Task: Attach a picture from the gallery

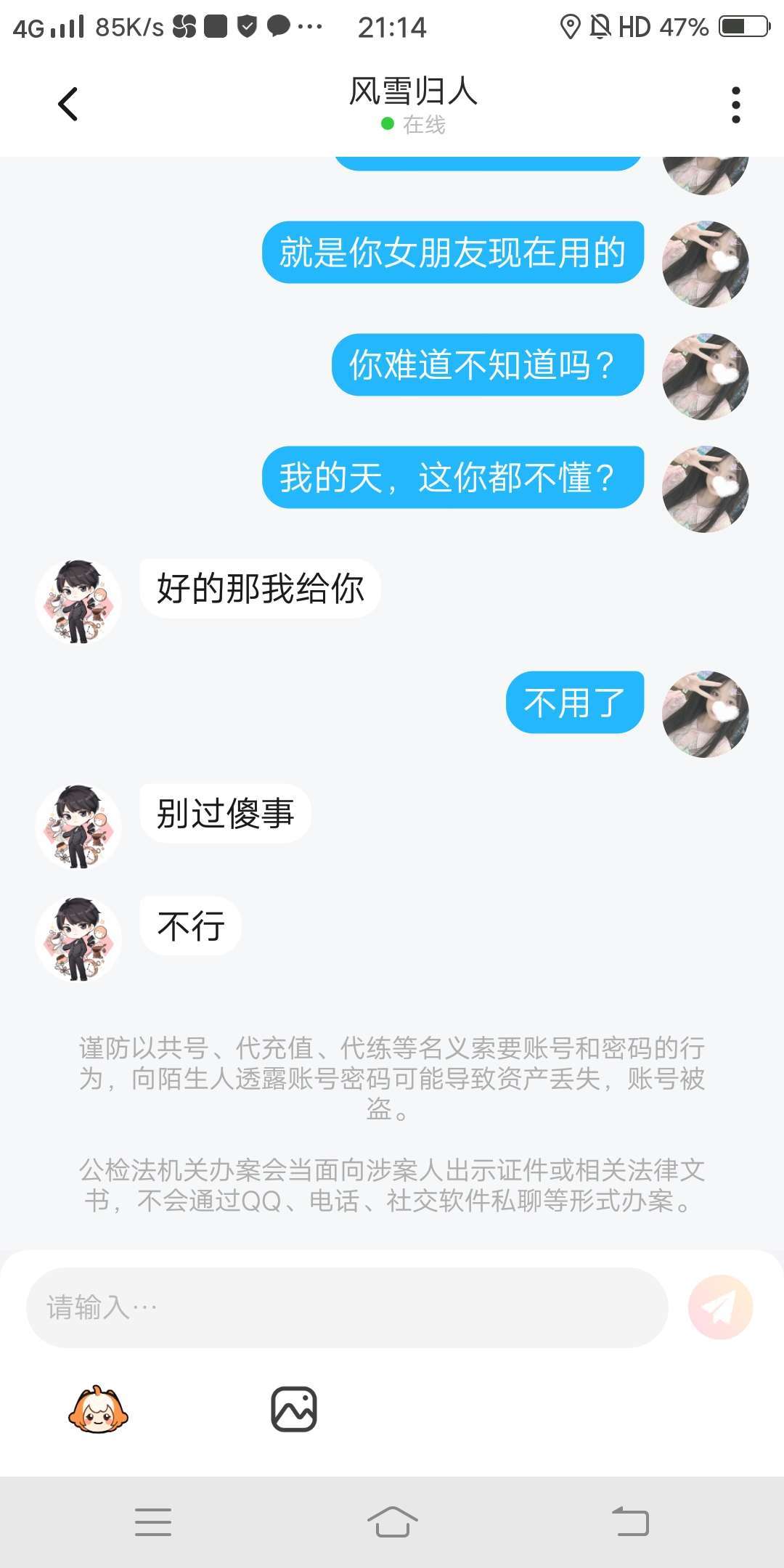Action: (294, 1409)
